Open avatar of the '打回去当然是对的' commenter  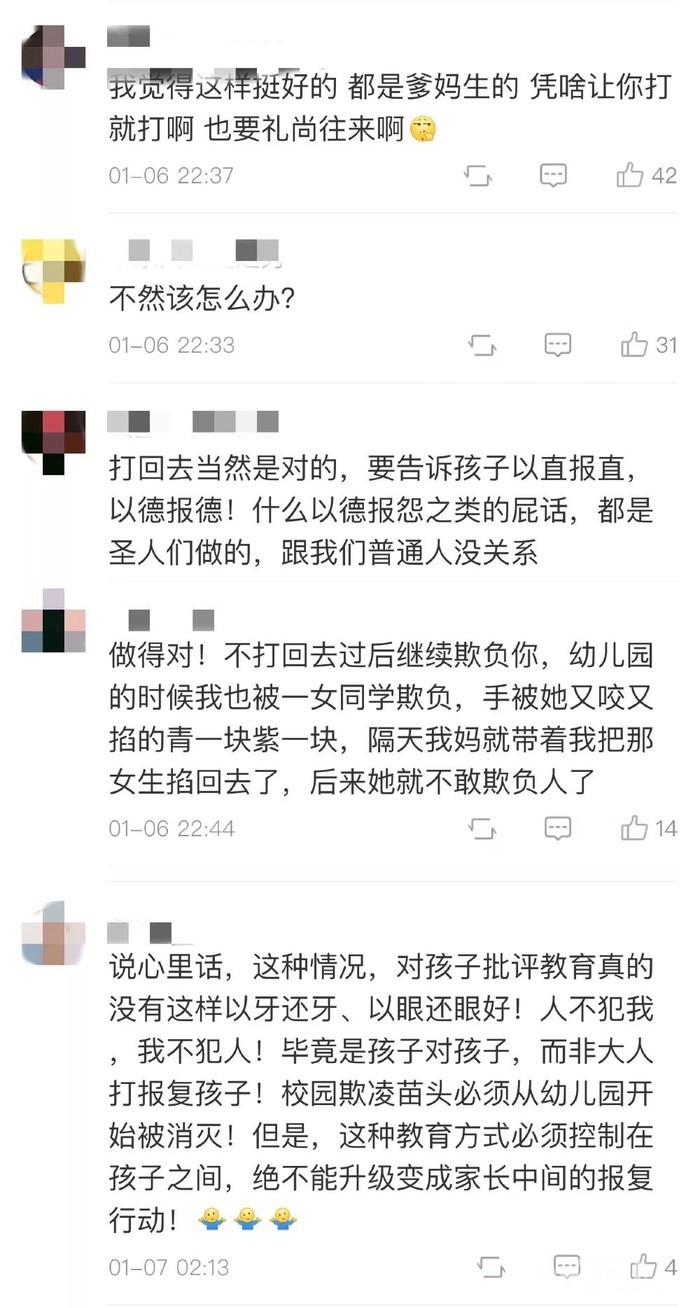point(53,440)
